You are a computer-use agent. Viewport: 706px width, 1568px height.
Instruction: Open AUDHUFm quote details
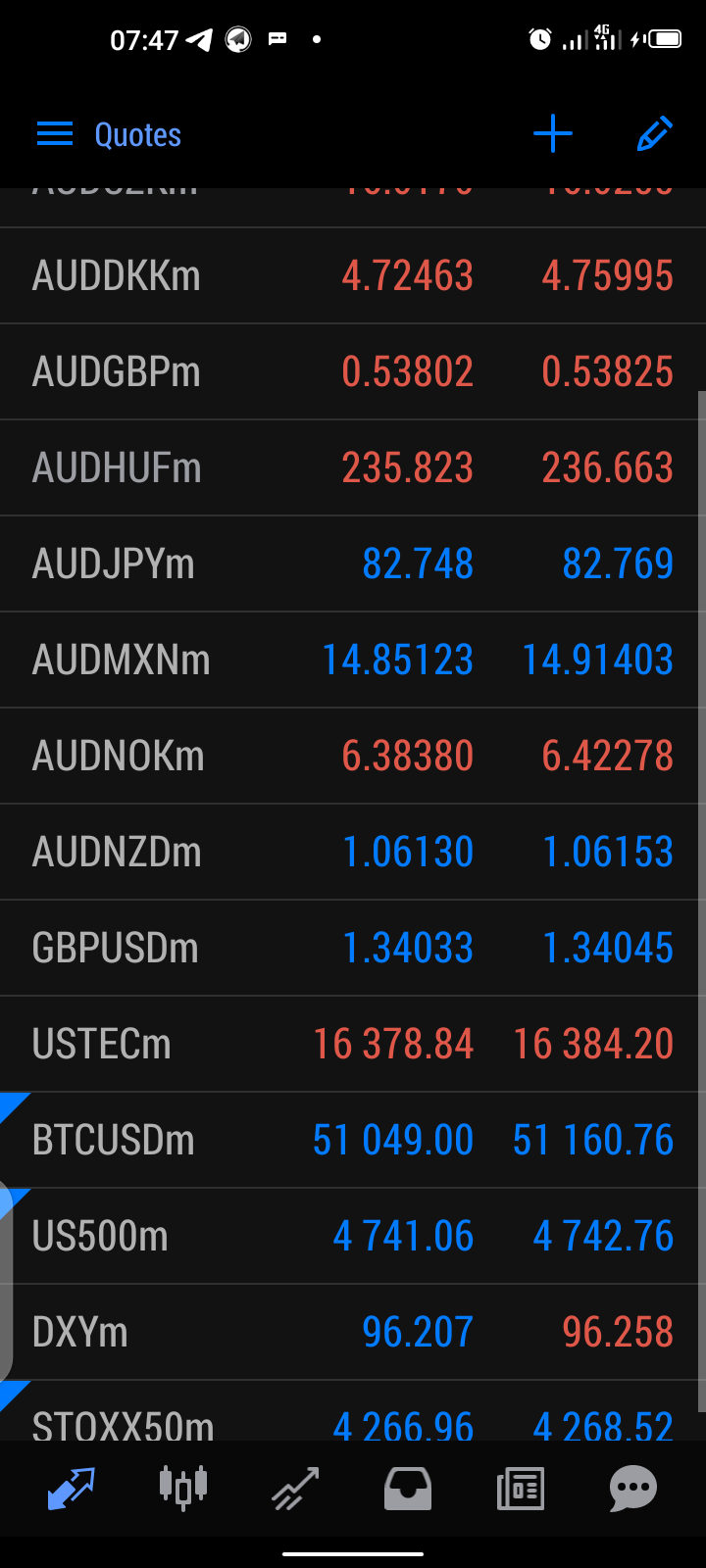tap(353, 468)
